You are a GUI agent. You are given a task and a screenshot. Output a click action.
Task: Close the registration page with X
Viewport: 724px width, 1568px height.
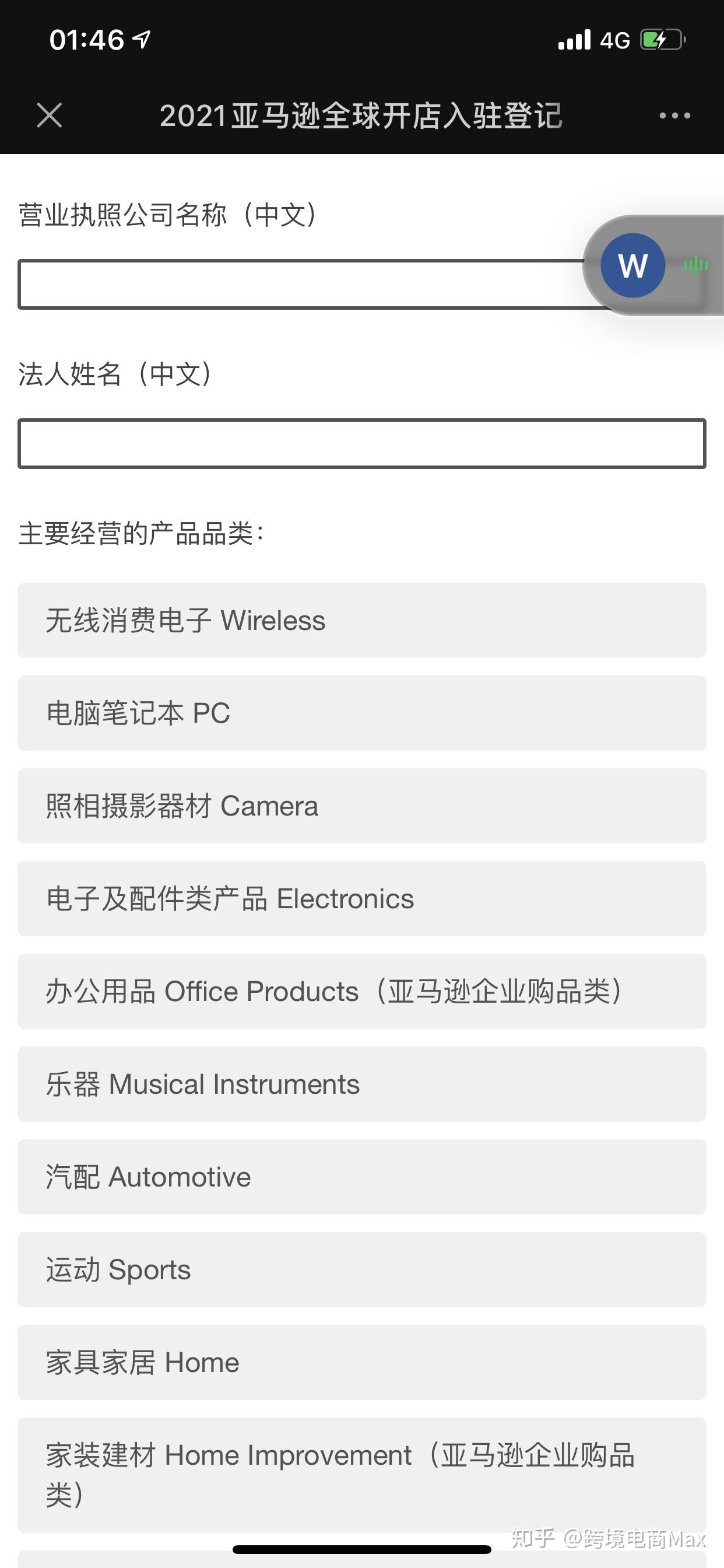coord(50,116)
